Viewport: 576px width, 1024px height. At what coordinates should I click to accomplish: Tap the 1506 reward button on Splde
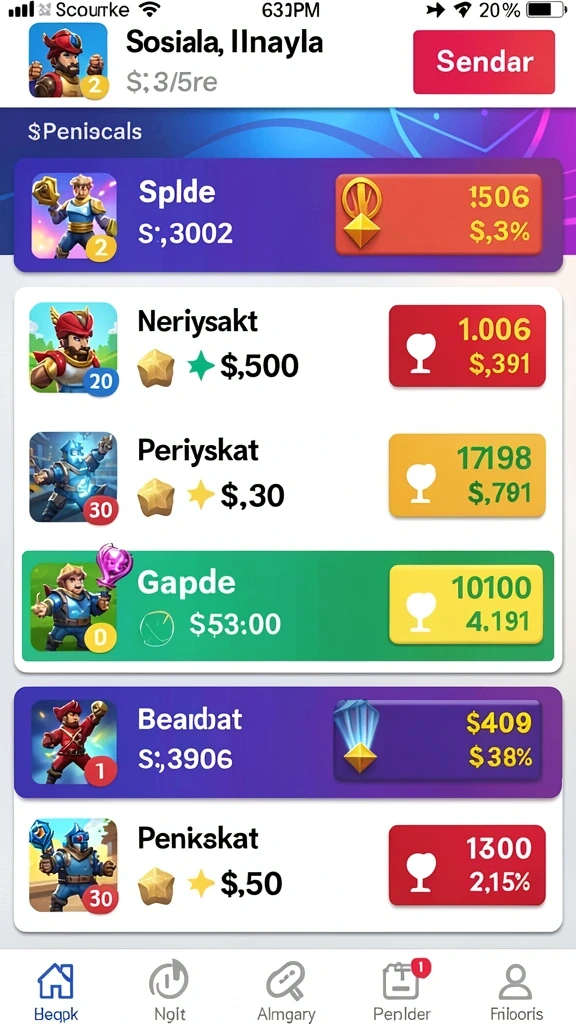[438, 214]
